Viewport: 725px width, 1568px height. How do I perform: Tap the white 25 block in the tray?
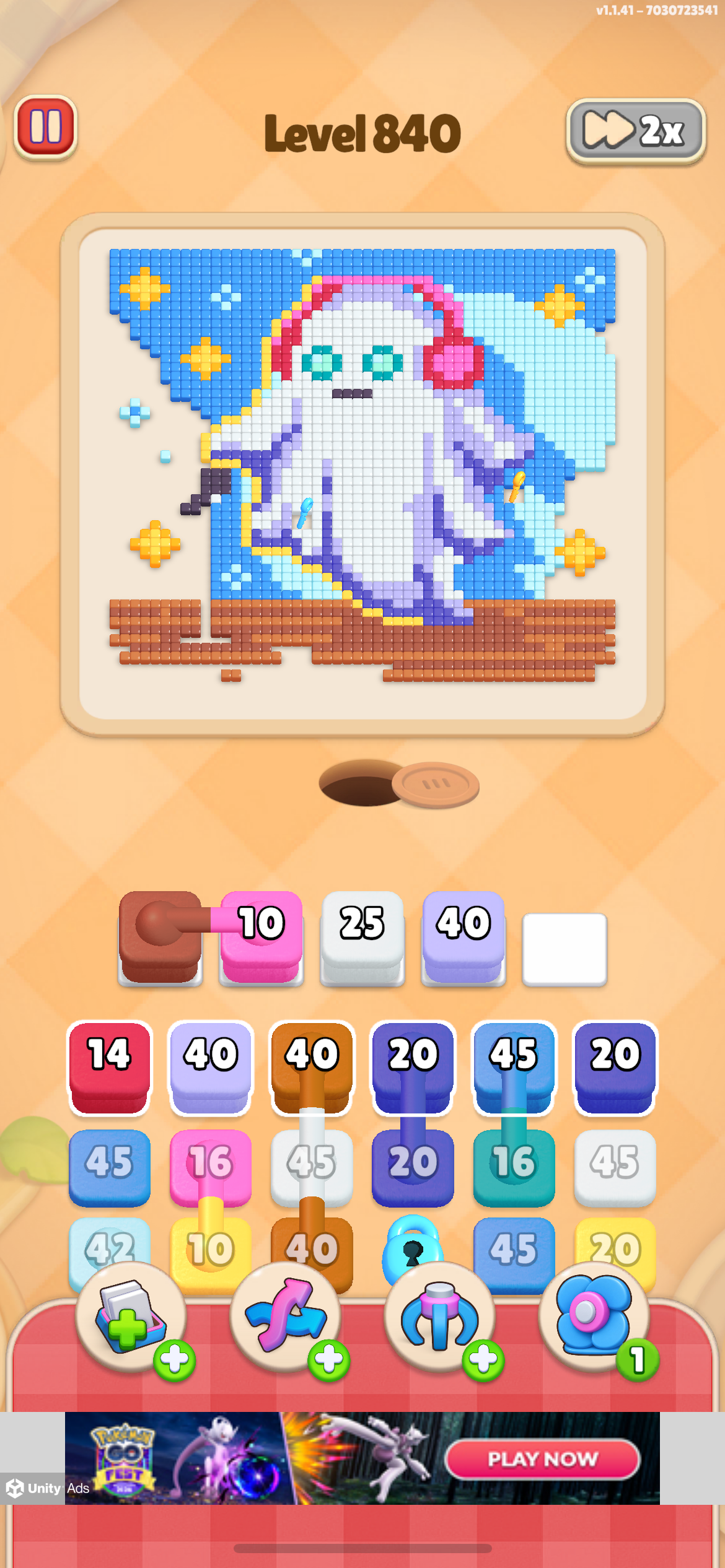pos(362,936)
